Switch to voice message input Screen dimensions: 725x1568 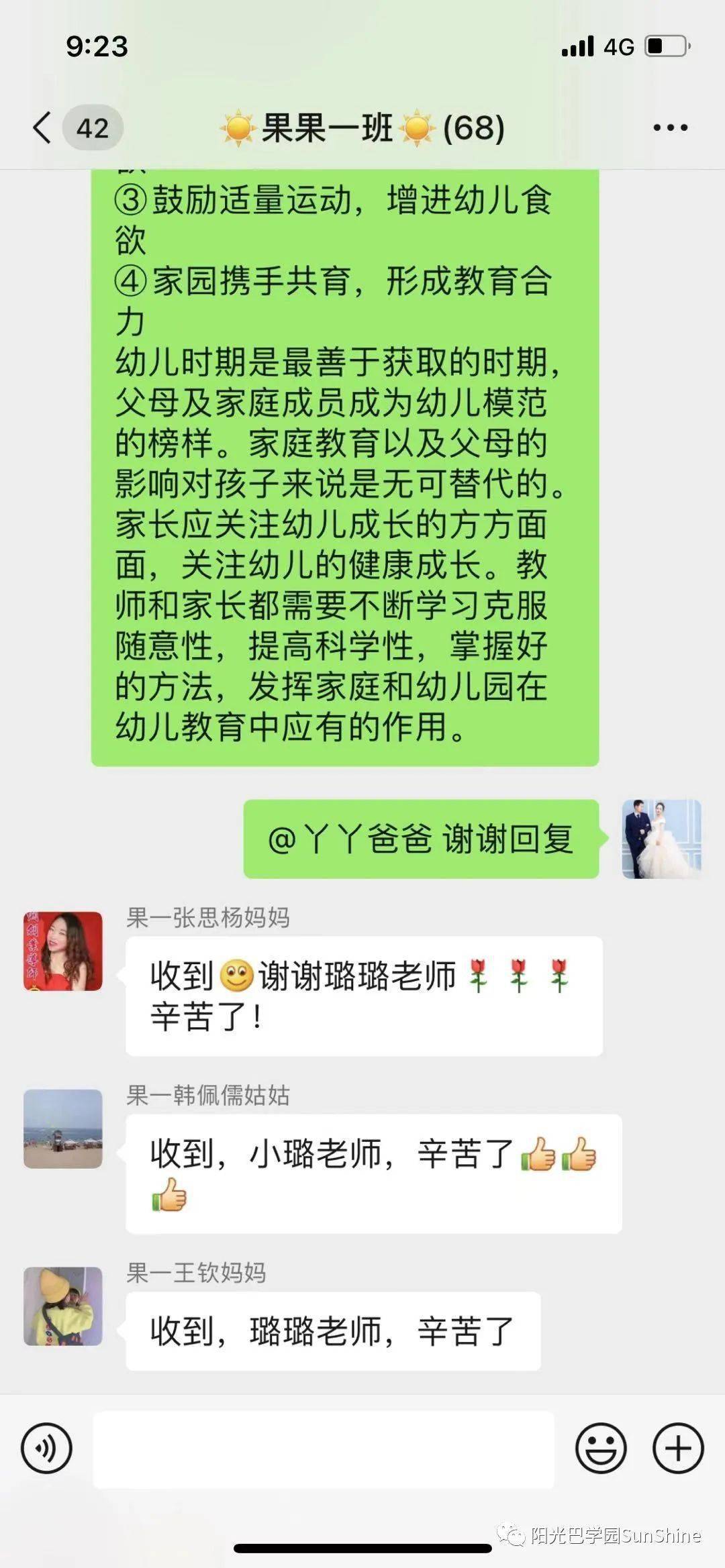click(x=46, y=1448)
